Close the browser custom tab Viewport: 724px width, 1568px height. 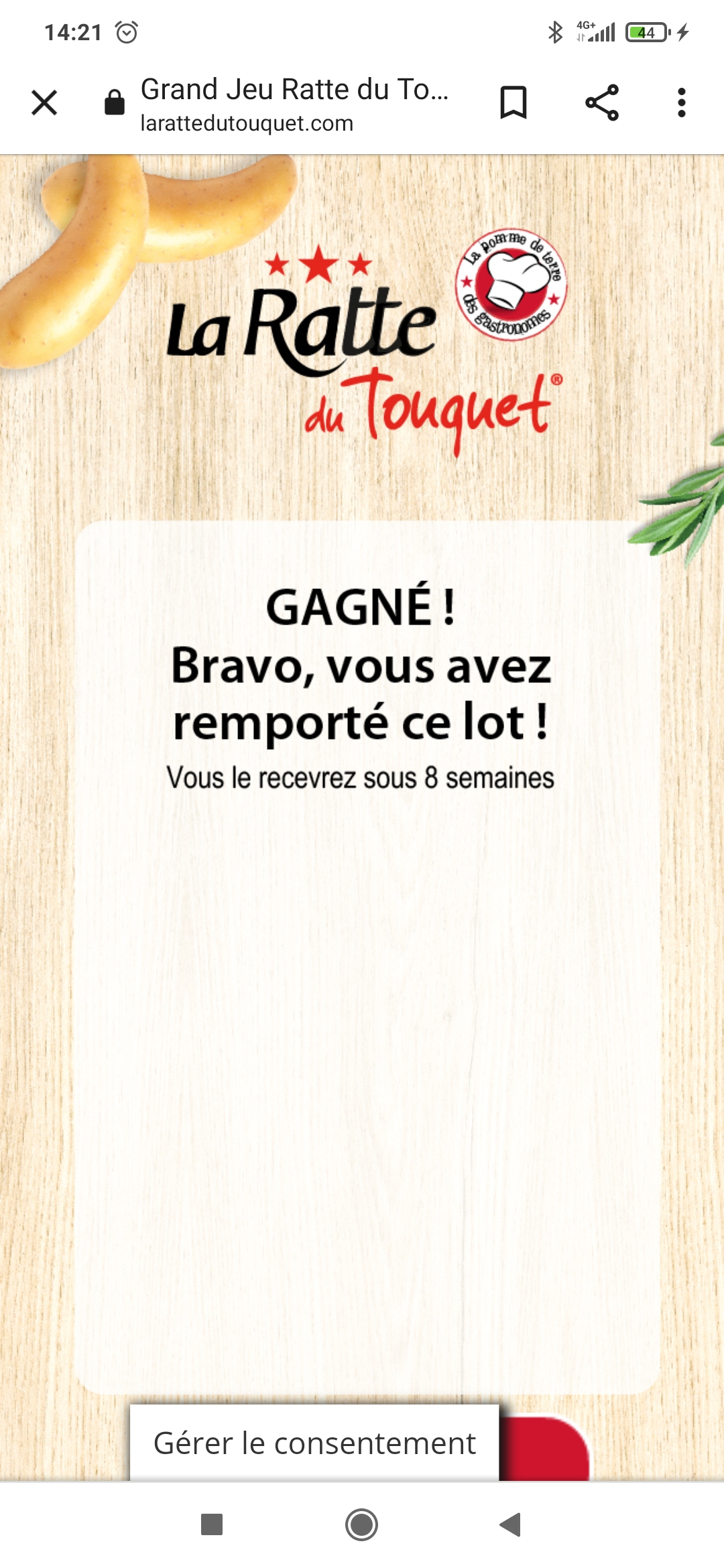tap(44, 103)
